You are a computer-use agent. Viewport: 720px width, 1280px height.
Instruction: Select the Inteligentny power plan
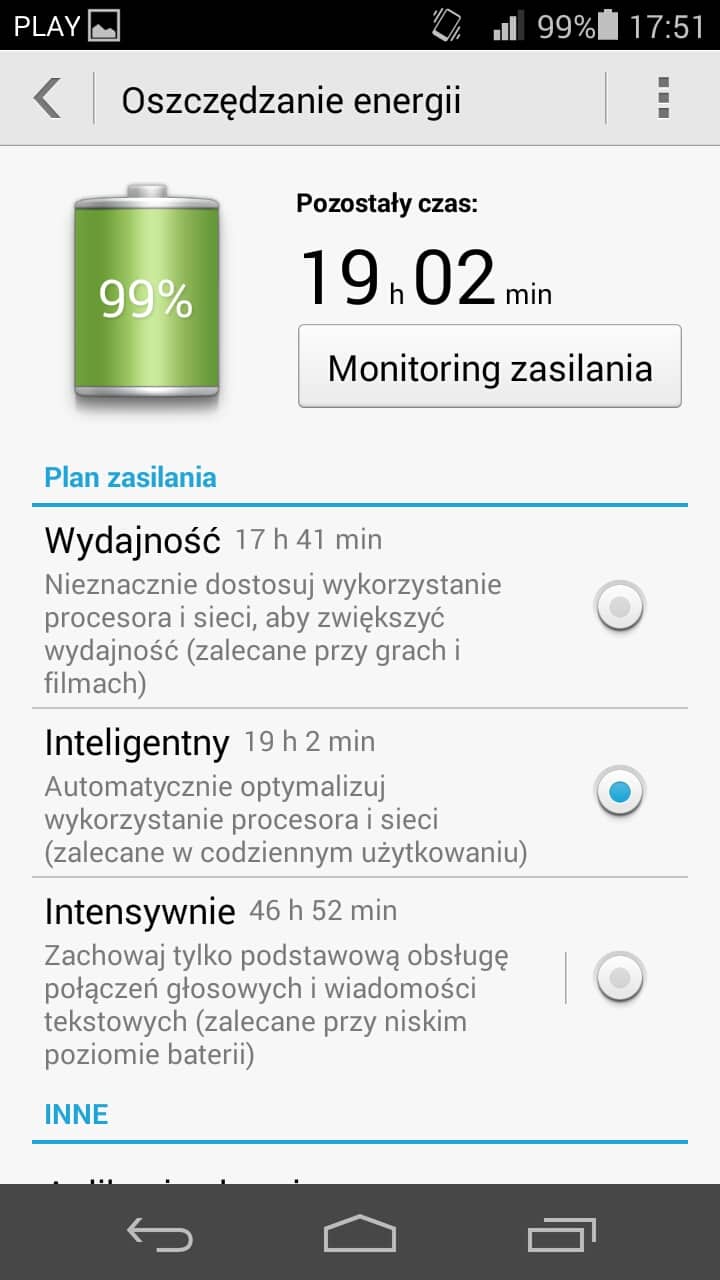click(619, 792)
